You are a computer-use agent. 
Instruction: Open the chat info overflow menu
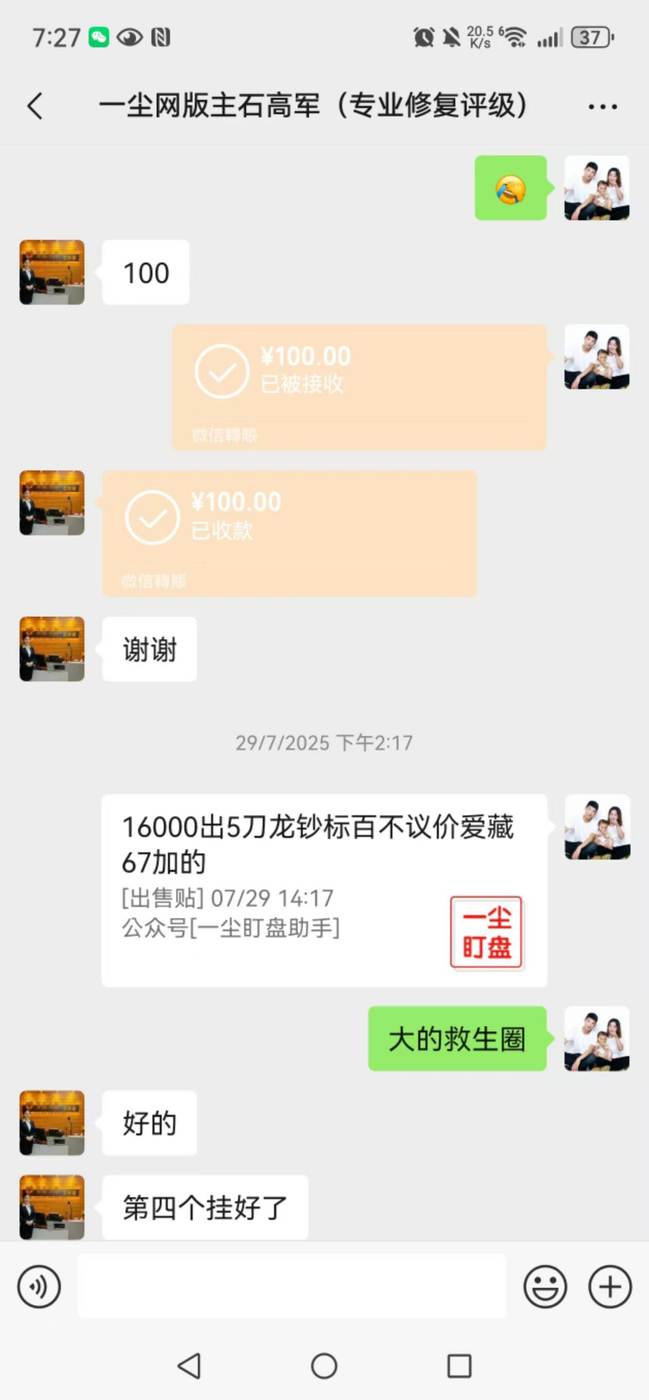(x=602, y=106)
